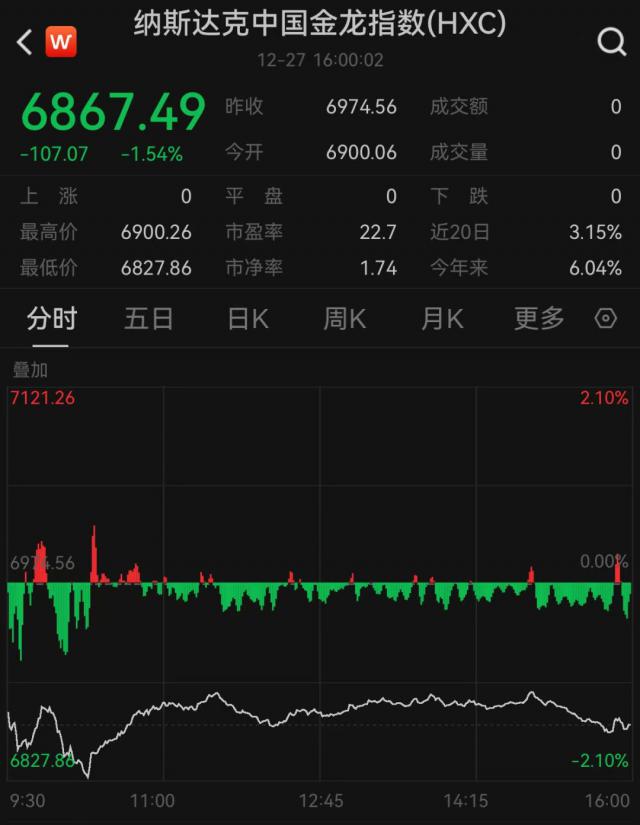Switch to the 分时 chart tab
Image resolution: width=640 pixels, height=825 pixels.
(x=51, y=319)
